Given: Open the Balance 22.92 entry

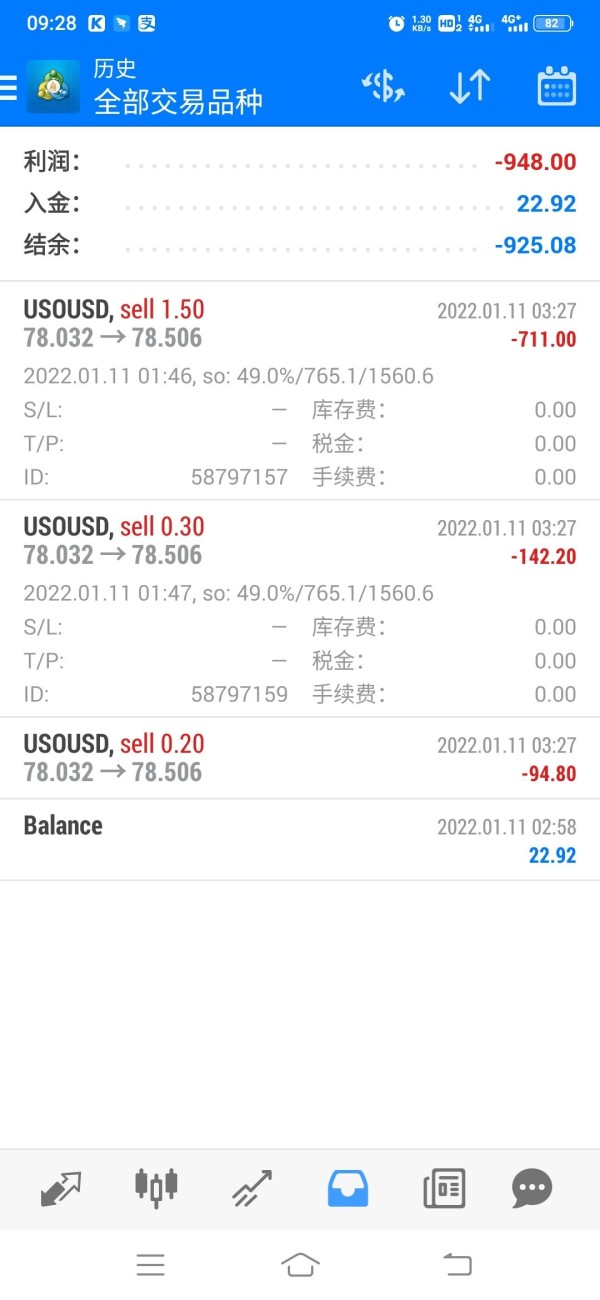Looking at the screenshot, I should [300, 840].
